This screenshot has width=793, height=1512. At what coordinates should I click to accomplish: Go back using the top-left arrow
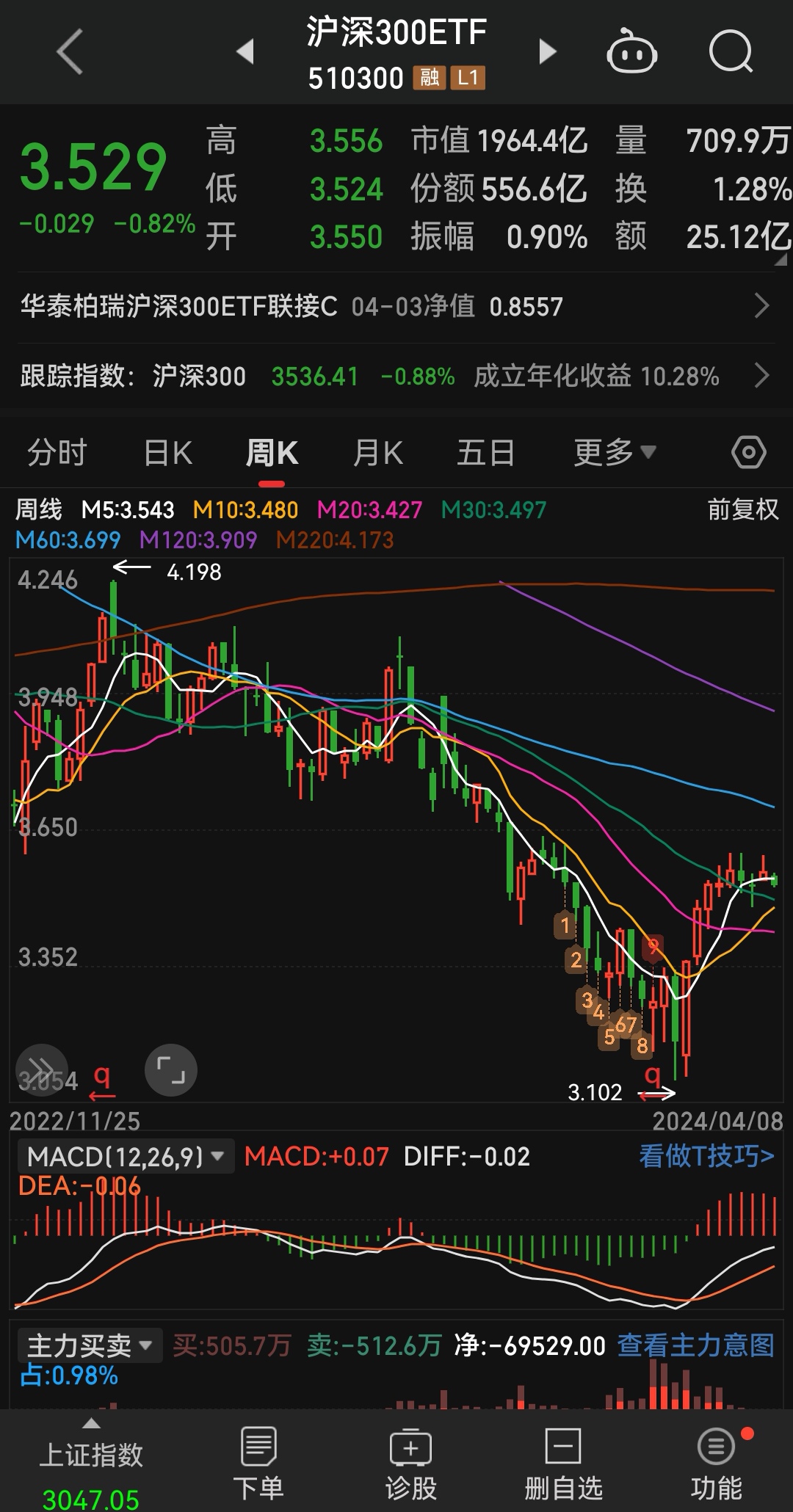pos(68,52)
